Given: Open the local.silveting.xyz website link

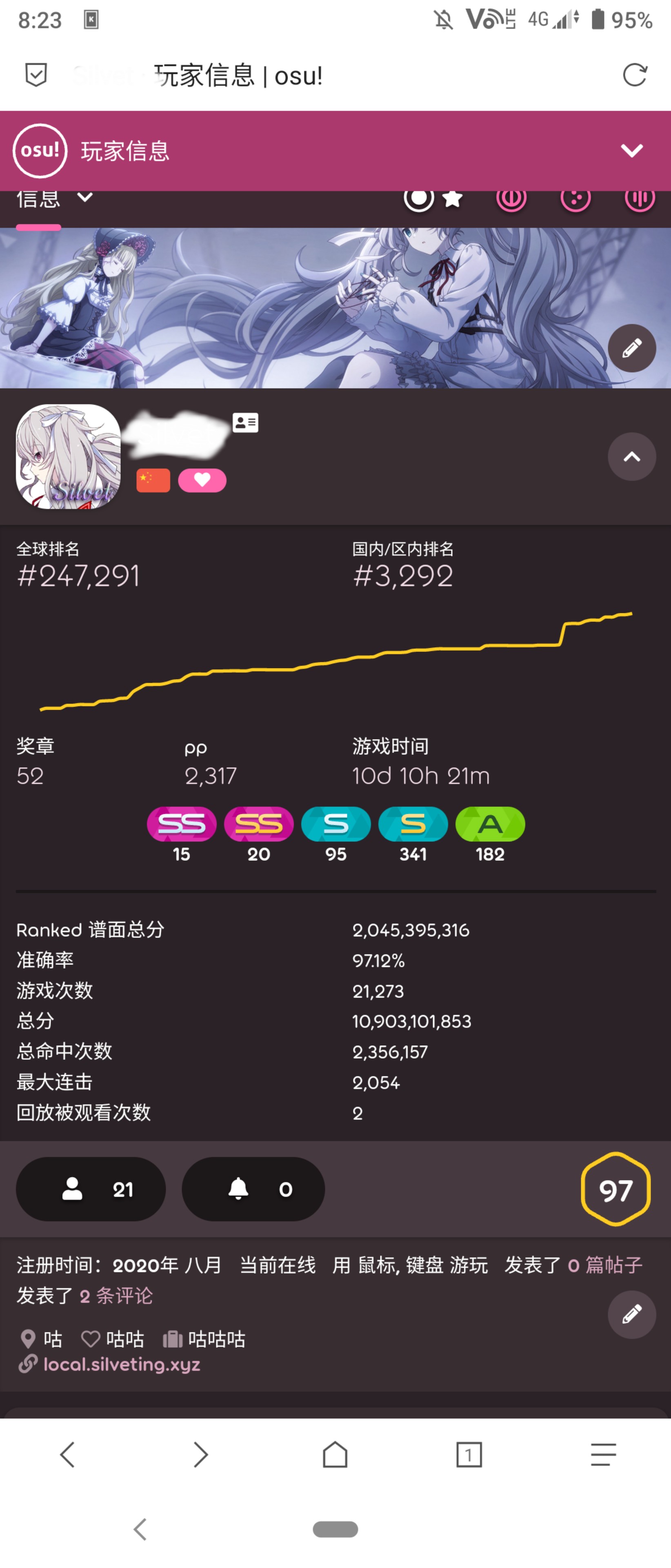Looking at the screenshot, I should coord(121,1364).
